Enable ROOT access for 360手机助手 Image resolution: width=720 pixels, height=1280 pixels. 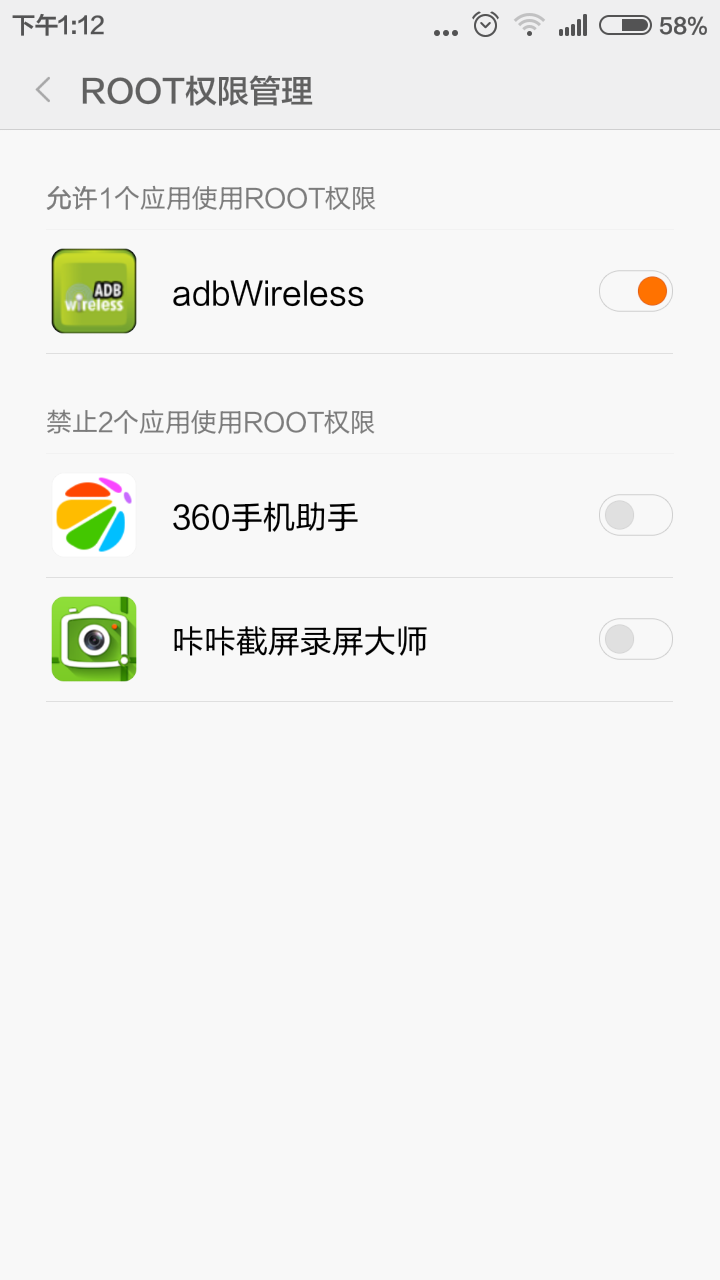(635, 514)
